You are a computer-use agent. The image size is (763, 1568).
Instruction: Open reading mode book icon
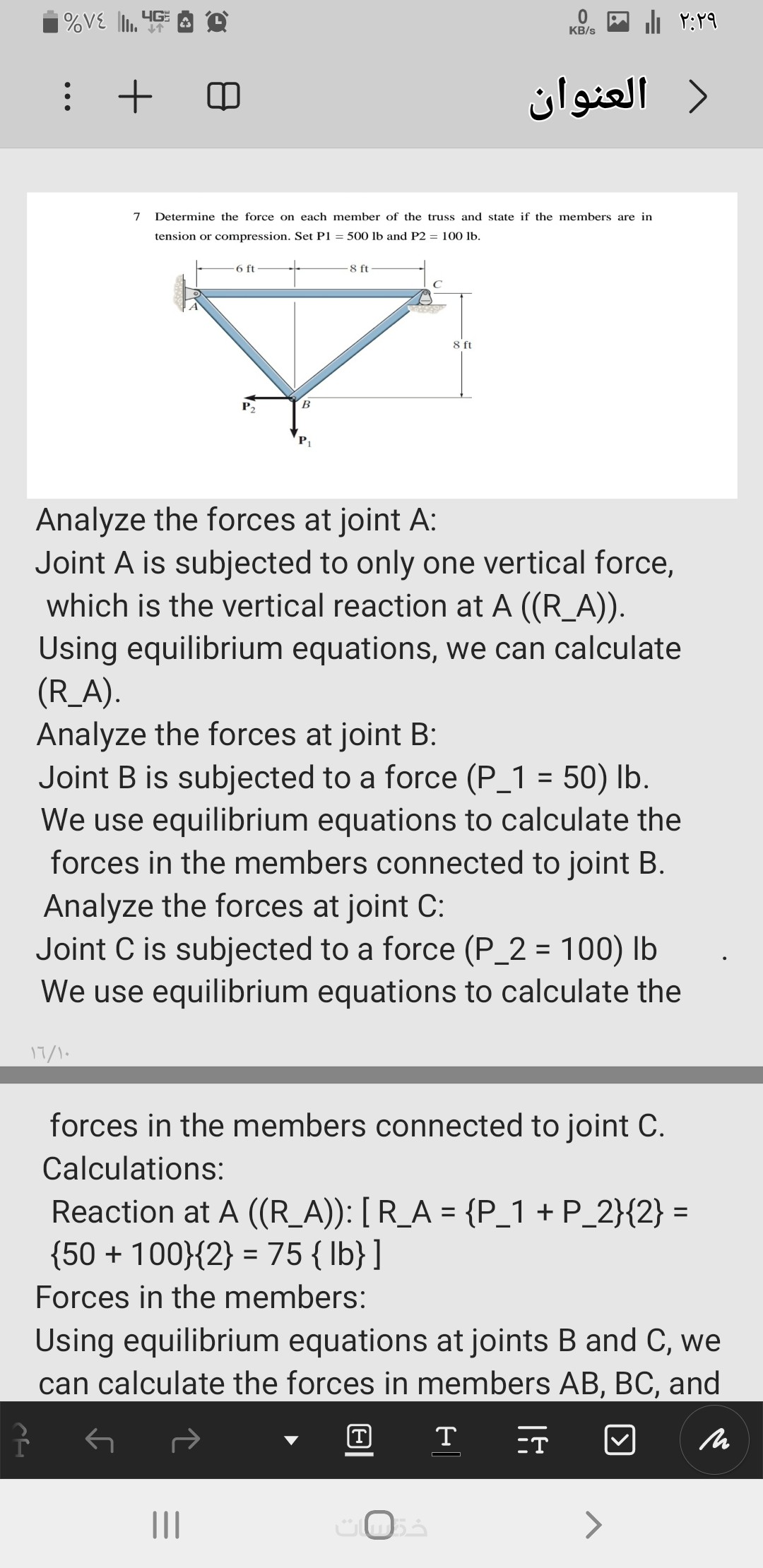pos(223,98)
